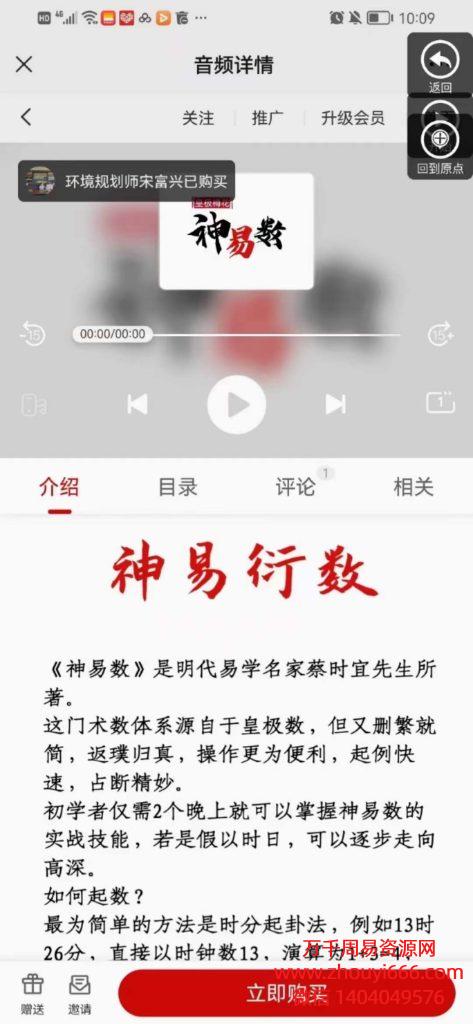
Task: Skip forward 15 seconds
Action: click(x=440, y=334)
